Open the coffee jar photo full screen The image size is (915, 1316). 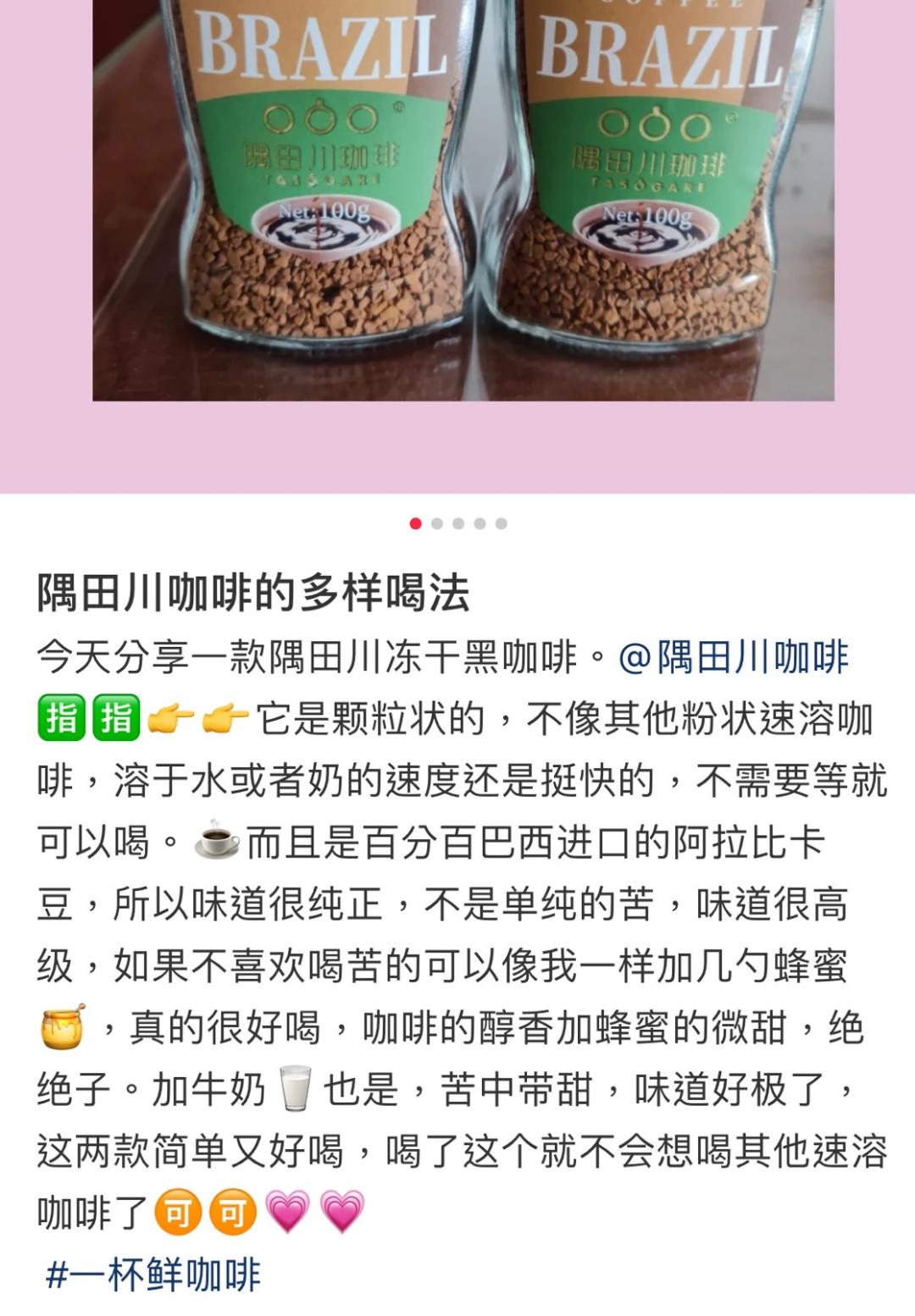463,200
